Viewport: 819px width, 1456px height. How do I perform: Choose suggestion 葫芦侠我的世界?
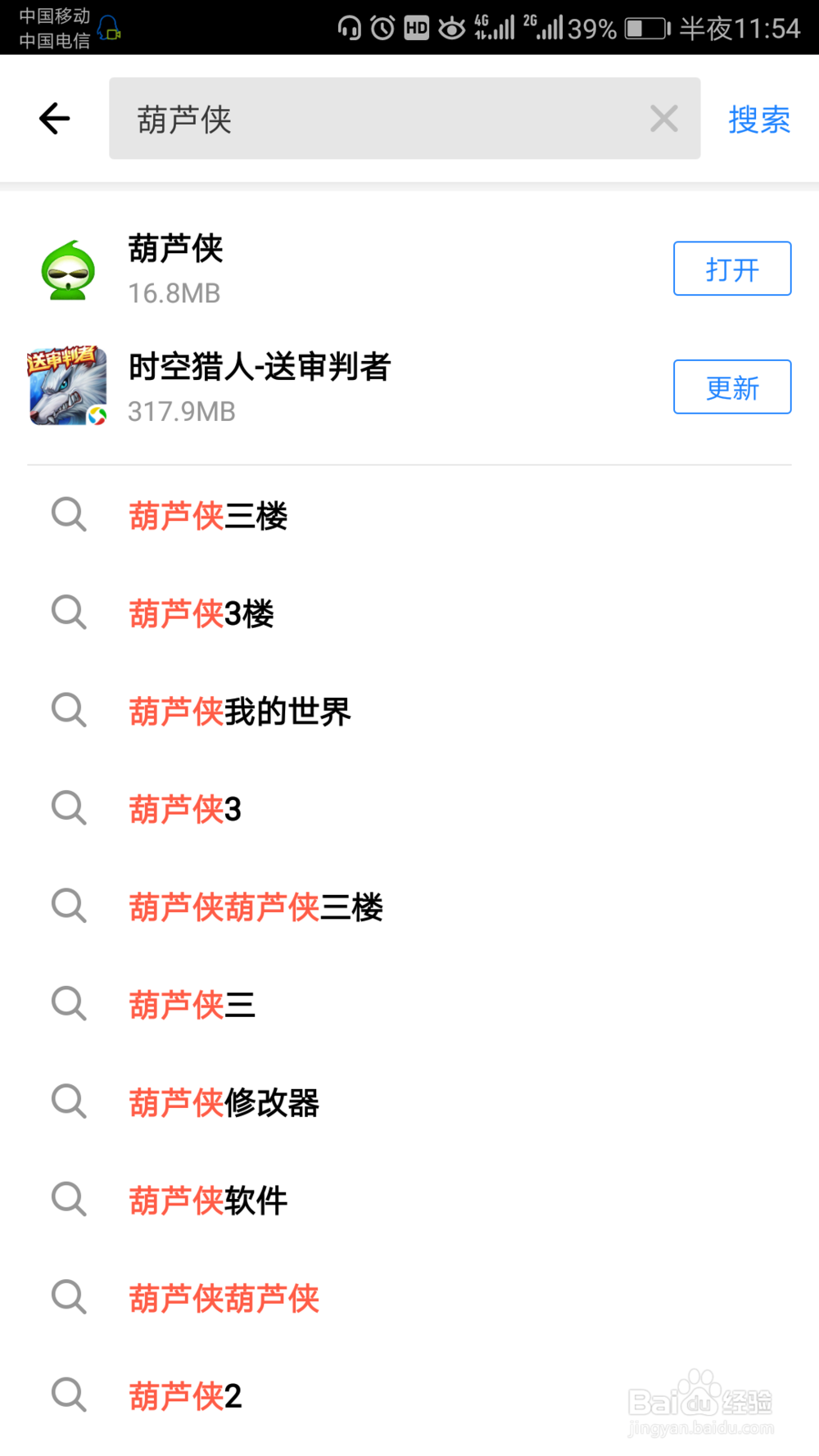click(x=239, y=711)
